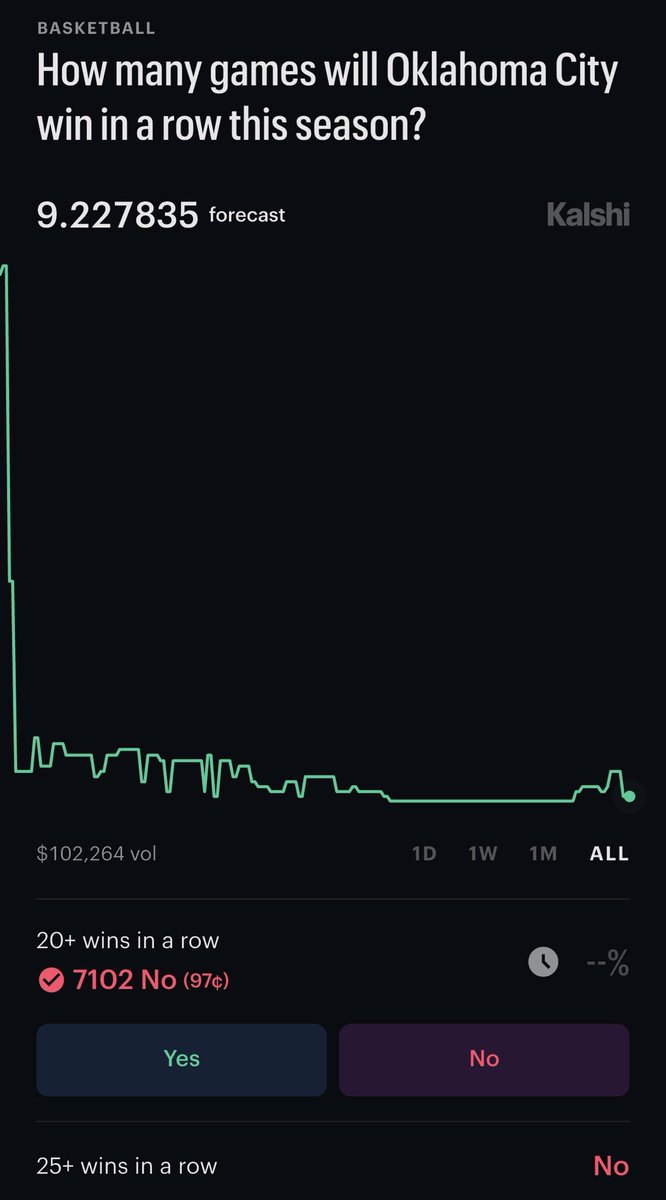Select the ALL chart range

coord(609,854)
